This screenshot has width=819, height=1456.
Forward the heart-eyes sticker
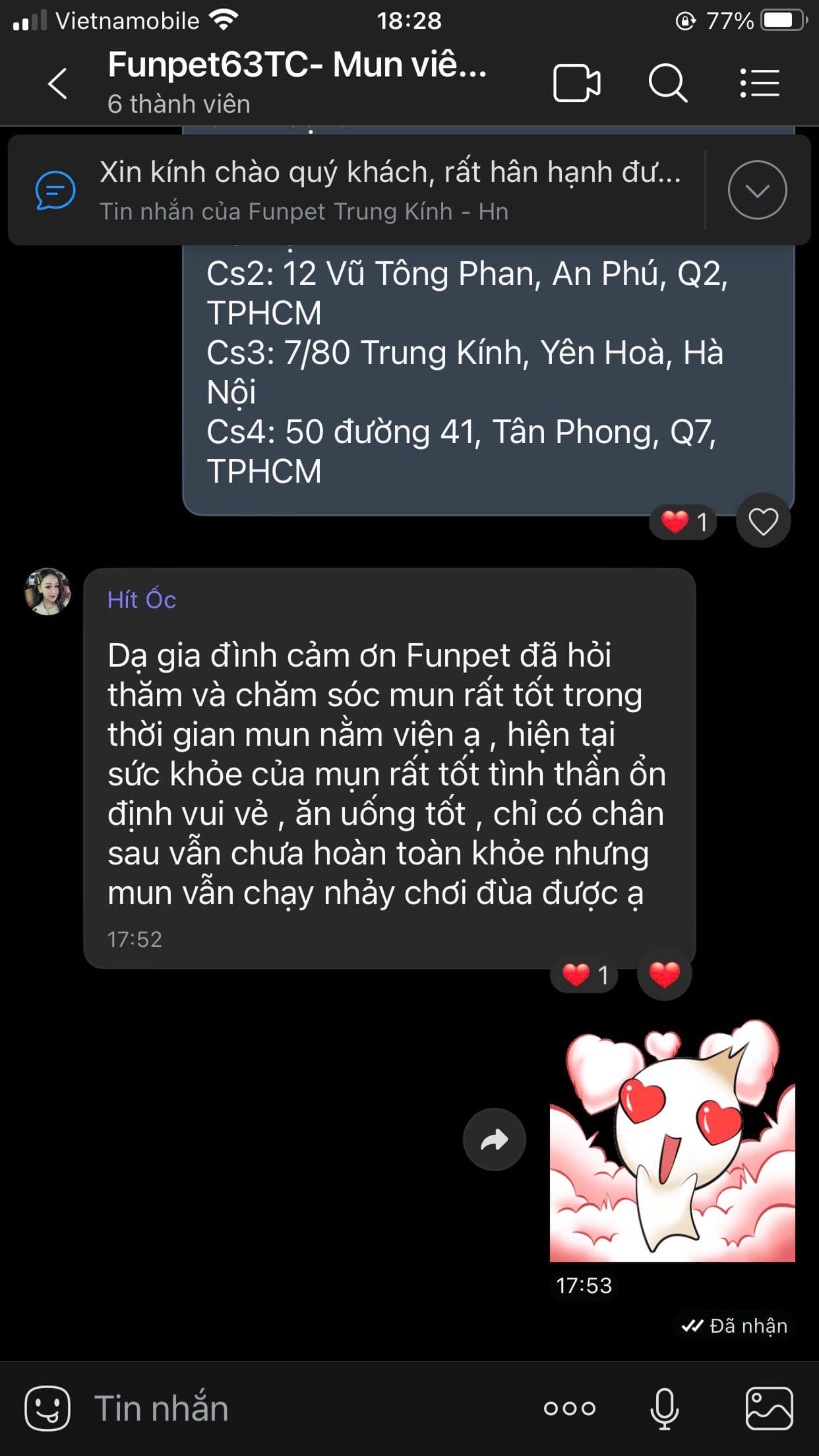click(x=494, y=1139)
